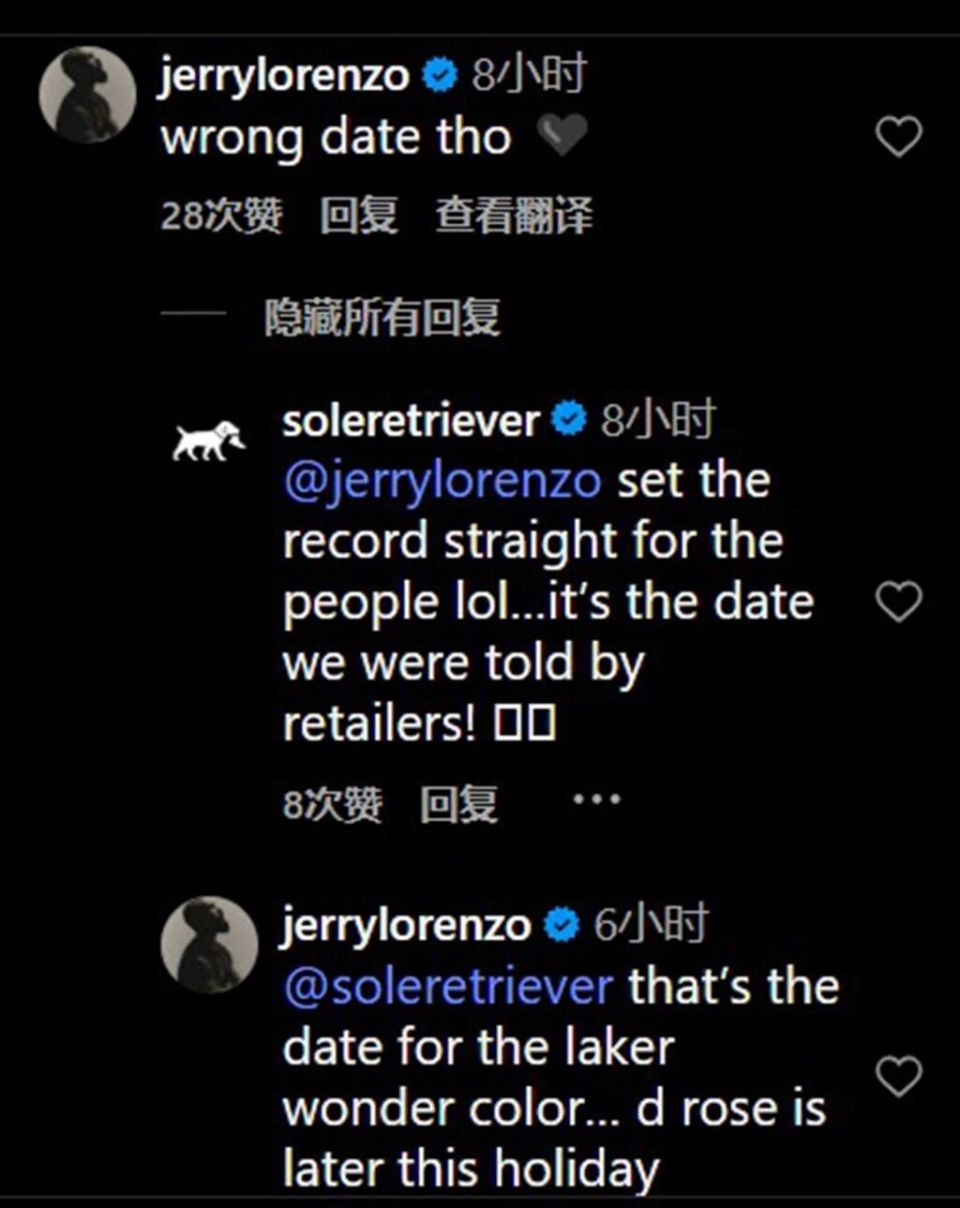960x1208 pixels.
Task: Like jerrylorenzo's "wrong date tho" comment
Action: tap(898, 137)
